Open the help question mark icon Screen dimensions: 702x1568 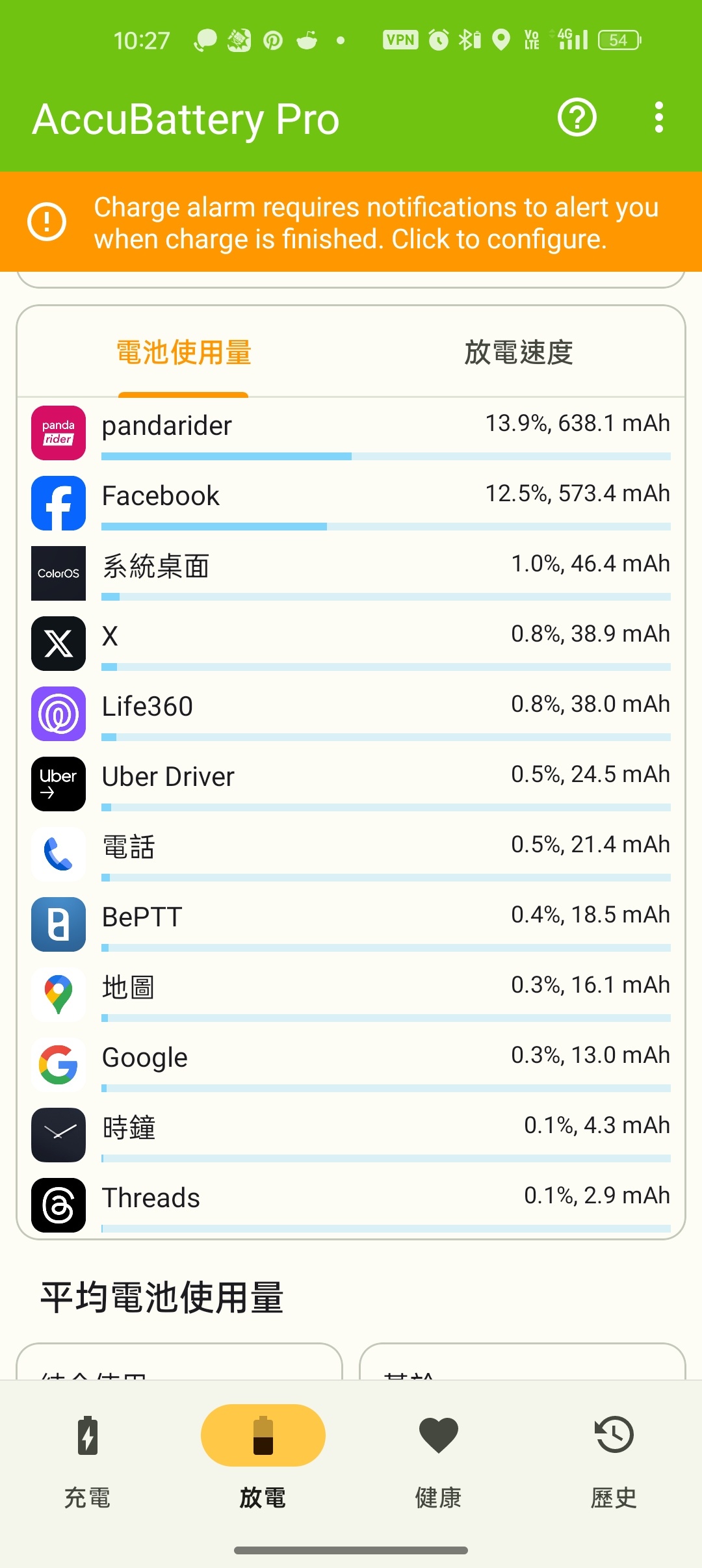coord(577,118)
